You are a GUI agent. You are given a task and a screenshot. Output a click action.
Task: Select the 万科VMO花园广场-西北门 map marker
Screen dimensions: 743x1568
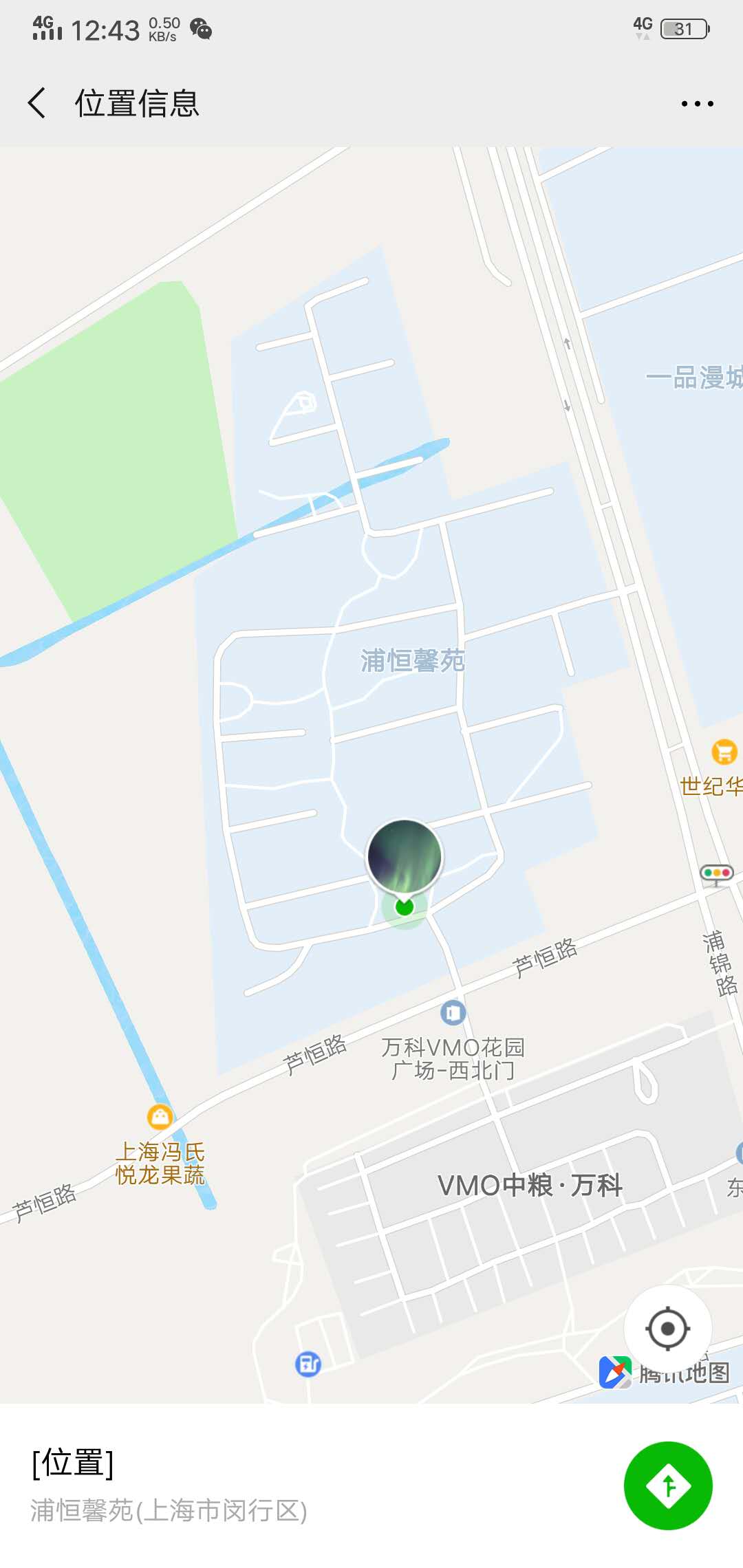pyautogui.click(x=453, y=1012)
